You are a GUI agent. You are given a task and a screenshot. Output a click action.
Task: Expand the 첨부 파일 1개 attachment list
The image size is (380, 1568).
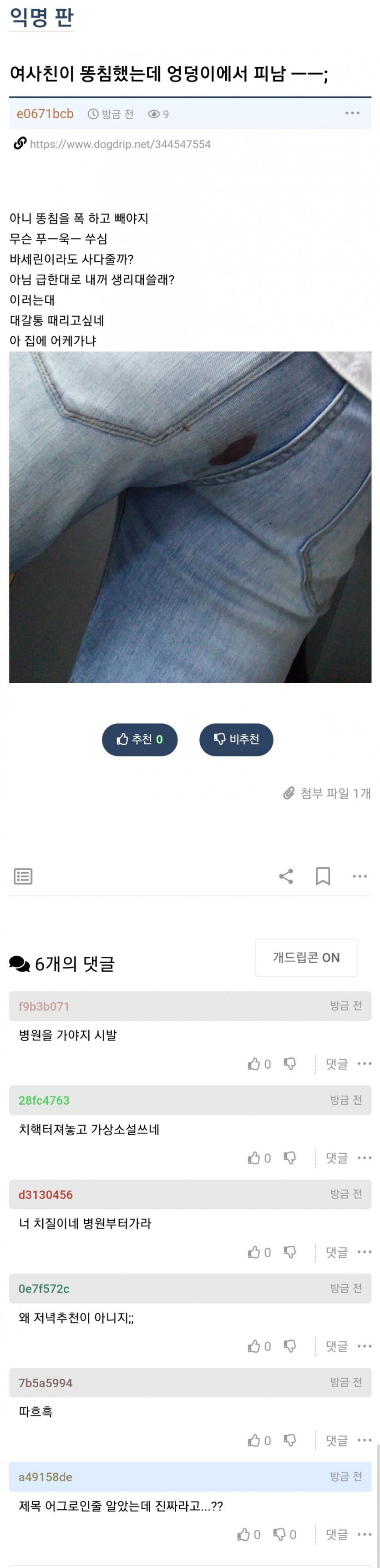click(x=327, y=793)
